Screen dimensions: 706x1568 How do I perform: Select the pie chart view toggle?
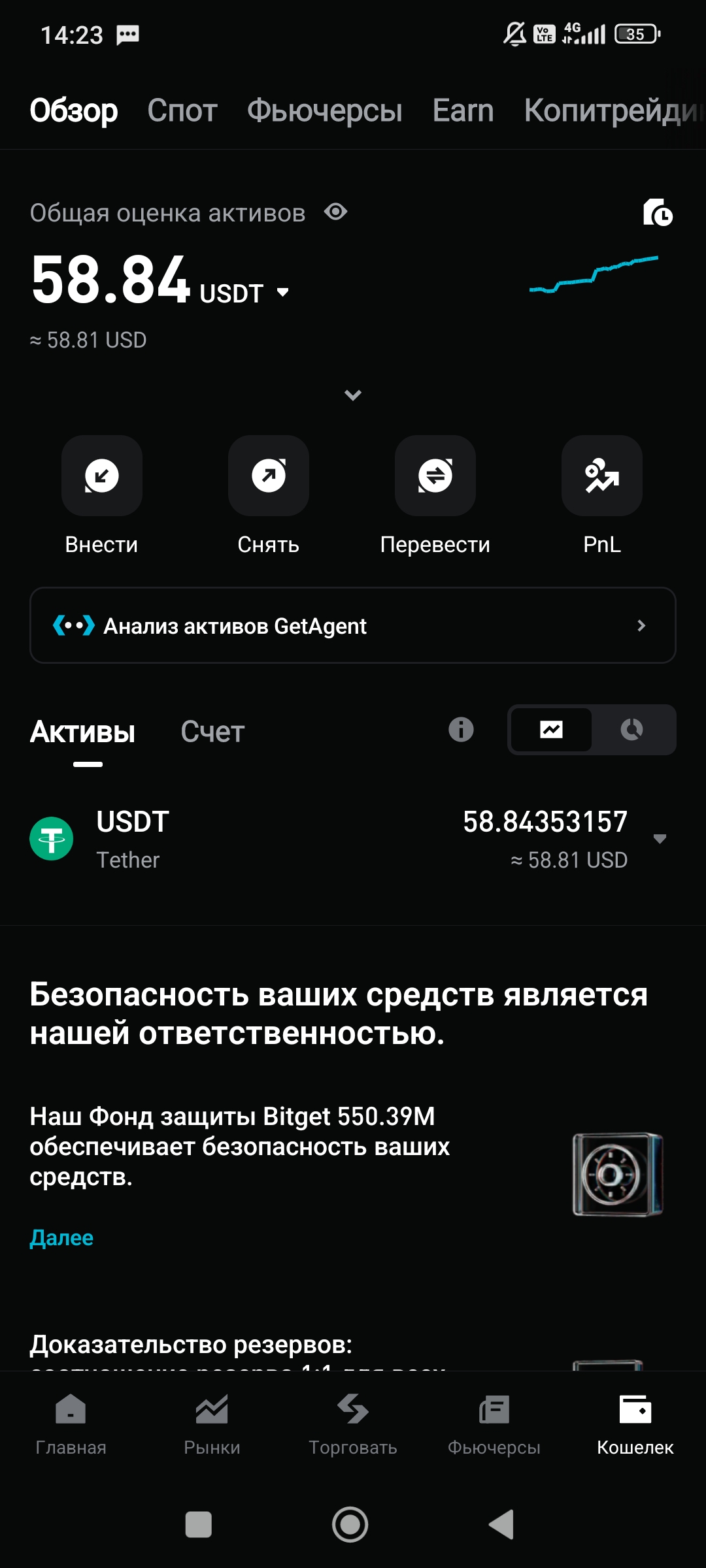631,730
